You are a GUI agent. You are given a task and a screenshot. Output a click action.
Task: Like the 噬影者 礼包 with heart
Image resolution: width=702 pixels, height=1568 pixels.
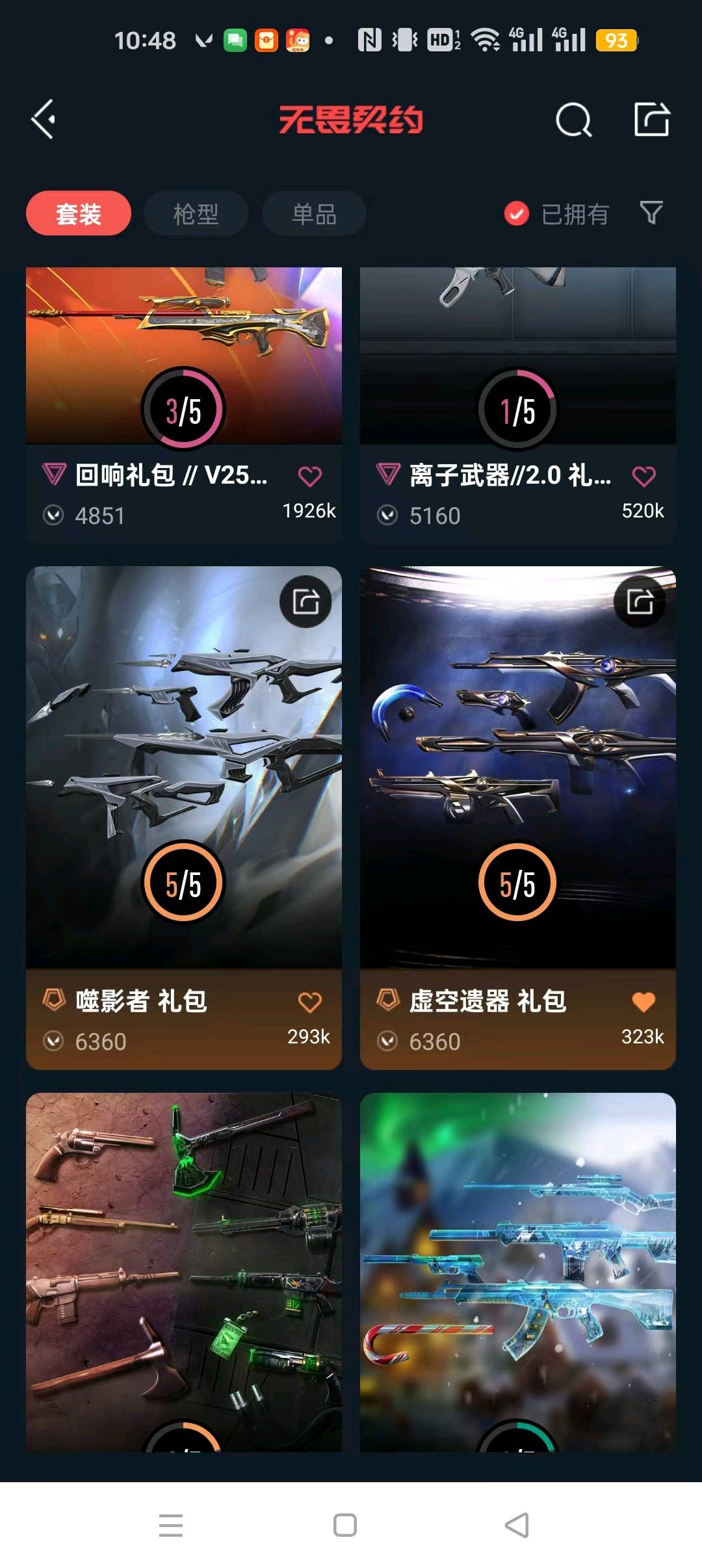click(x=309, y=1002)
